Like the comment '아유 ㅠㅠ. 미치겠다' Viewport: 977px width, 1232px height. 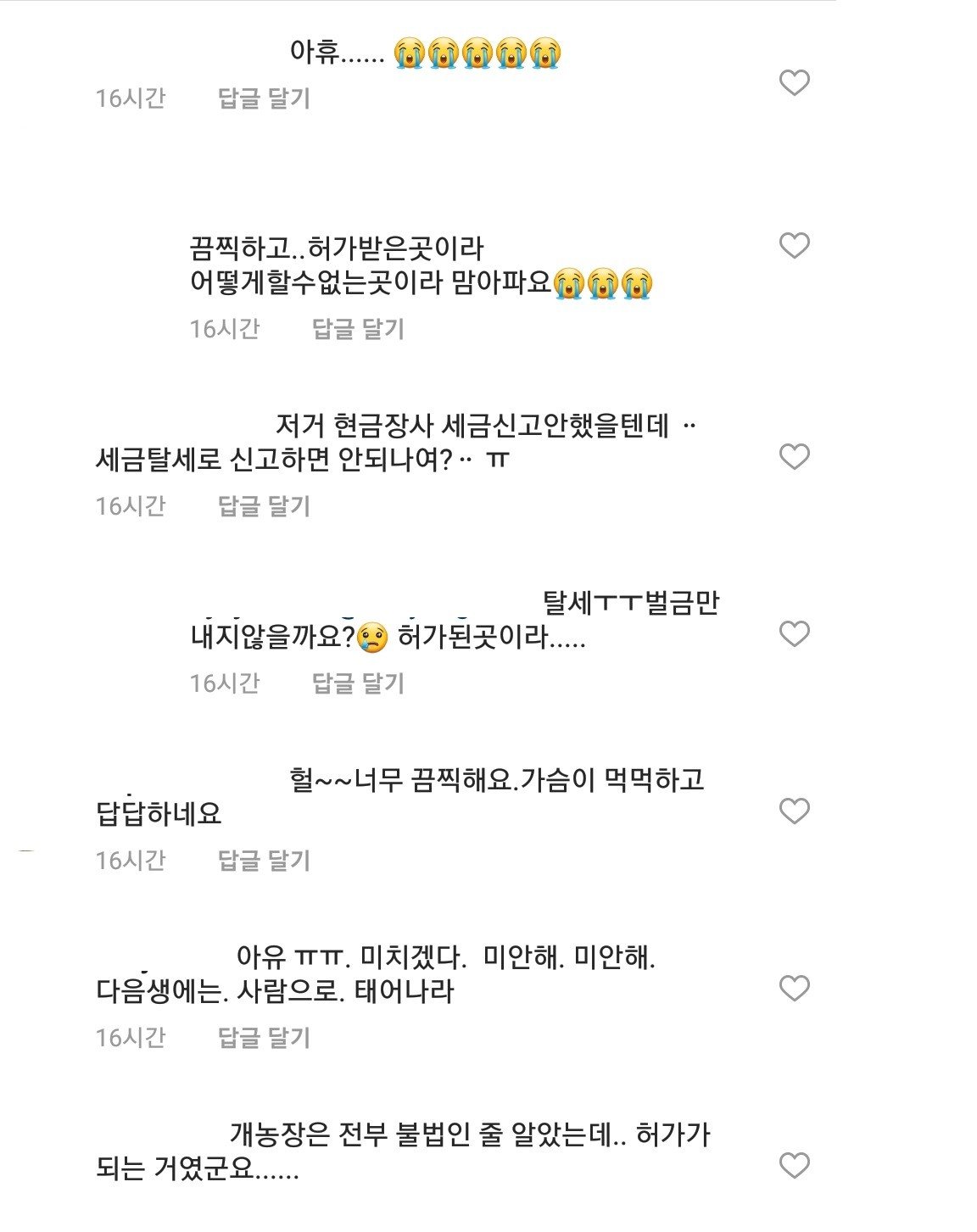point(794,989)
